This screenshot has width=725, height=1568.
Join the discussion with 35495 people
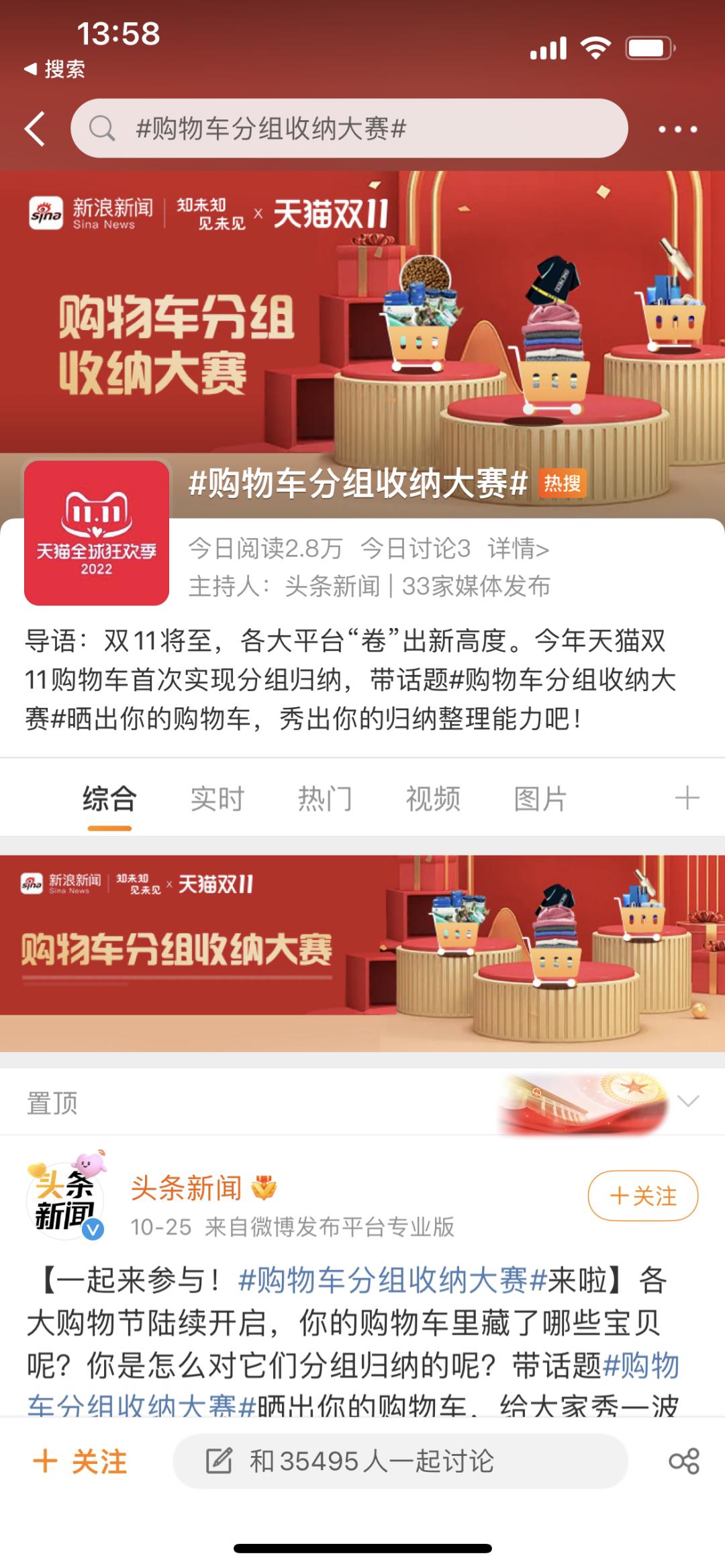[400, 1461]
